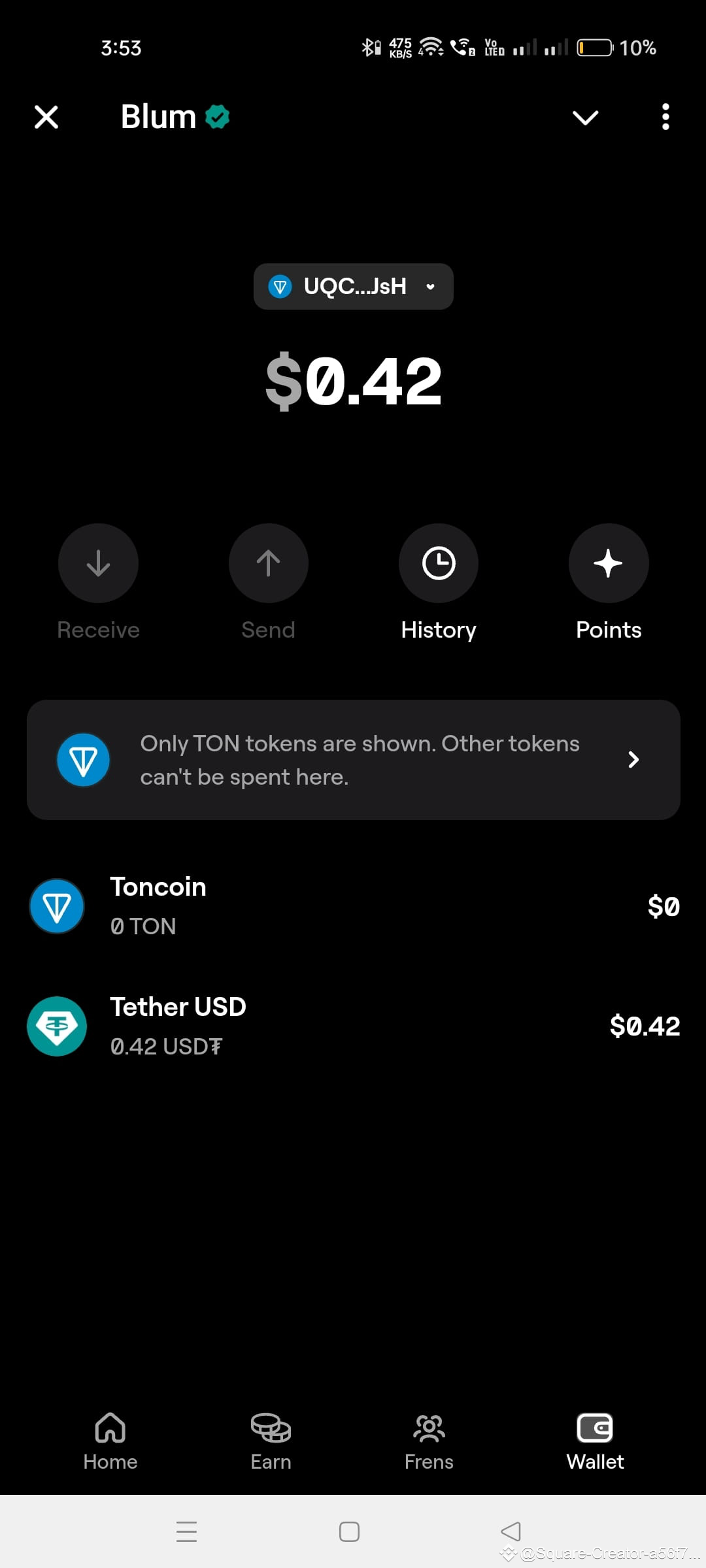The image size is (706, 1568).
Task: Select the Toncoin balance row
Action: point(353,906)
